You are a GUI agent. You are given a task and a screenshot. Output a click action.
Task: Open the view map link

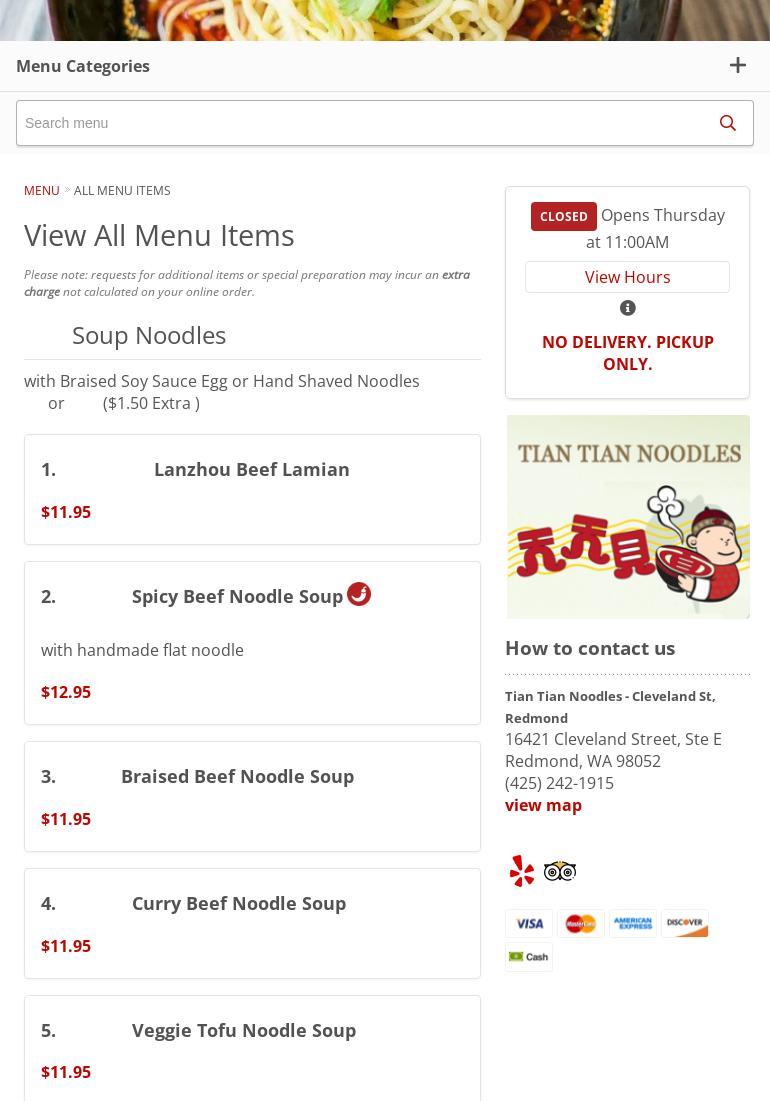[543, 805]
